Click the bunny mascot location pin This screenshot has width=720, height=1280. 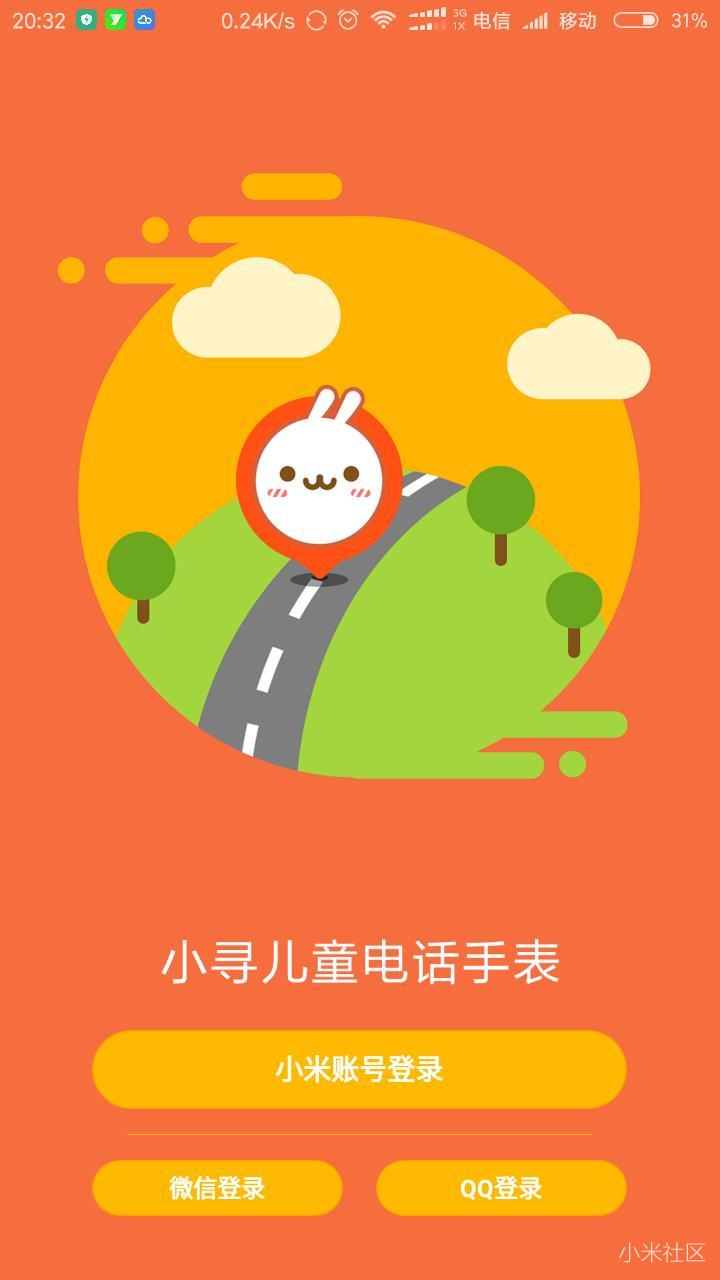(320, 480)
